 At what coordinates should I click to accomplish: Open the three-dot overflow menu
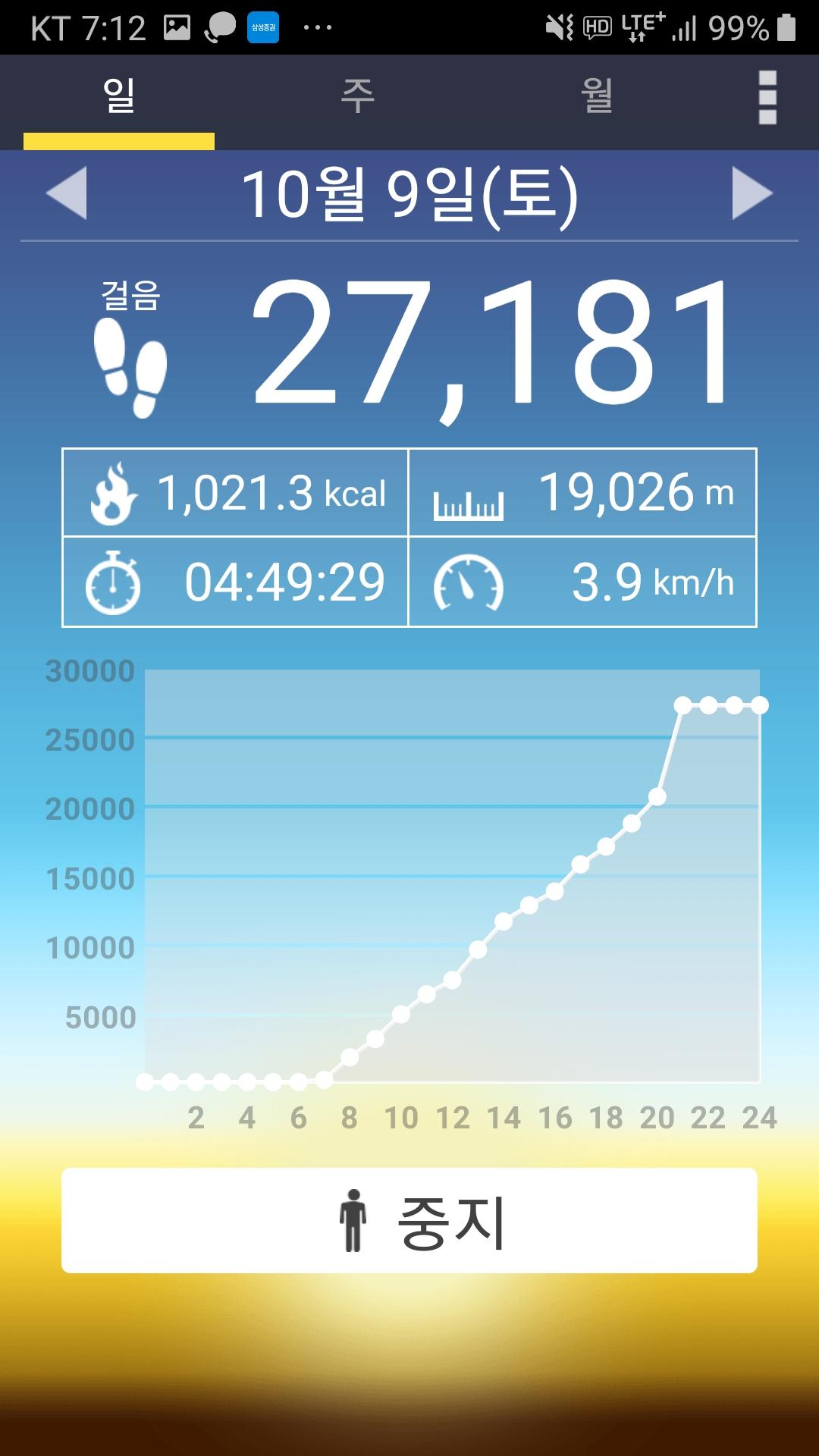point(767,98)
